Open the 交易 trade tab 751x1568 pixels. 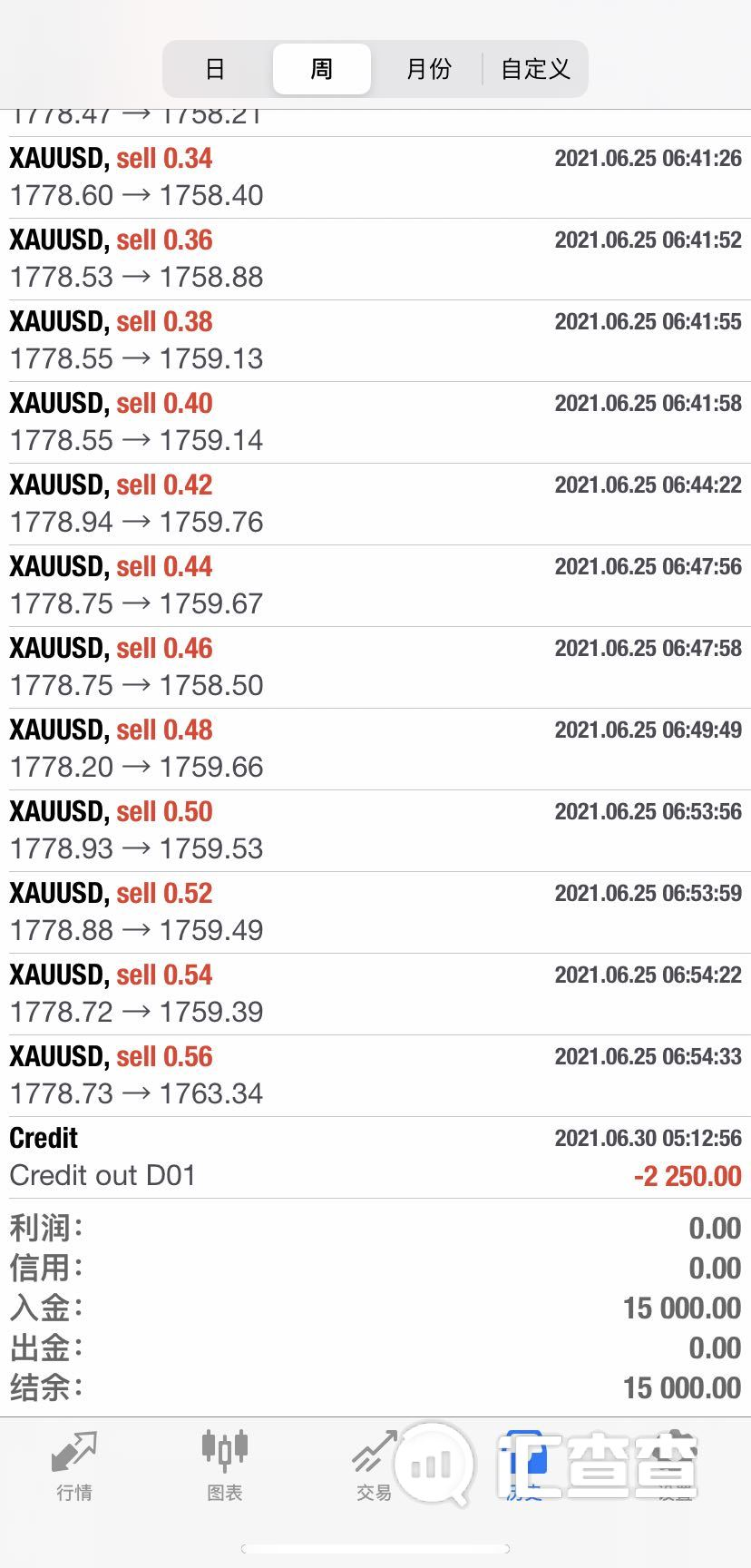point(374,1466)
